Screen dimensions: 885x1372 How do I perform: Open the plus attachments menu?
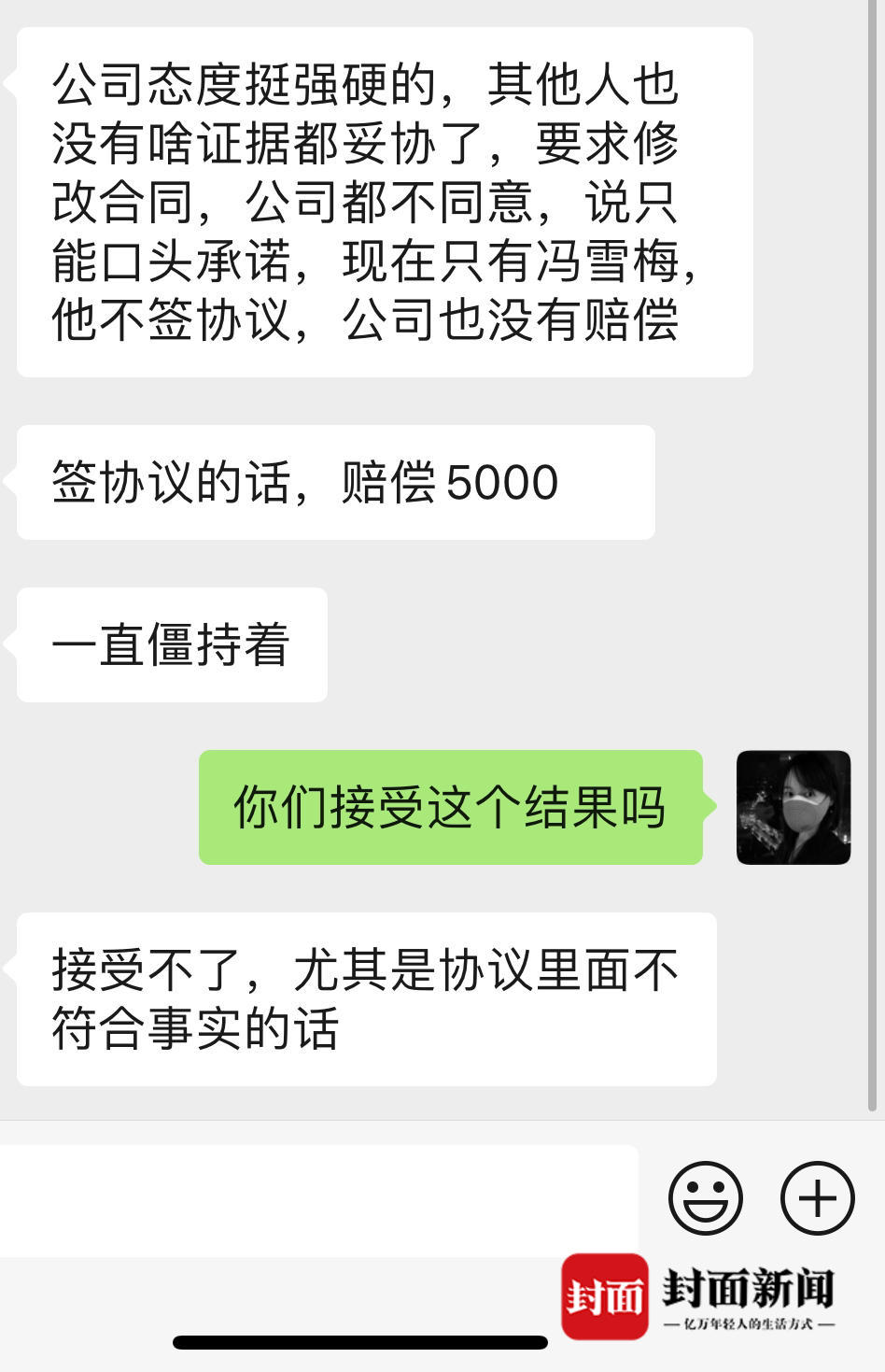[817, 1198]
